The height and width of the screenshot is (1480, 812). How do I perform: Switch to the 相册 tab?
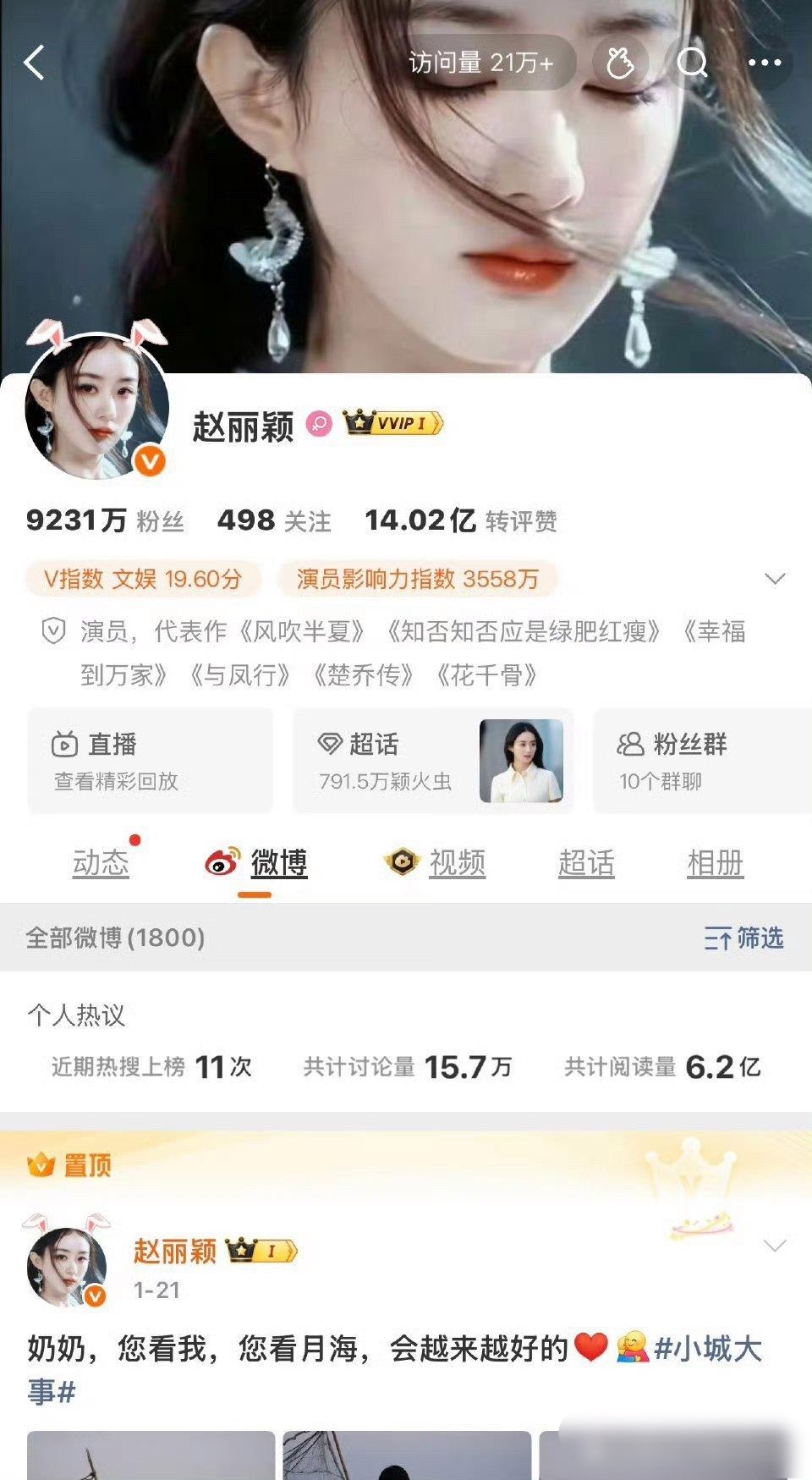coord(713,864)
